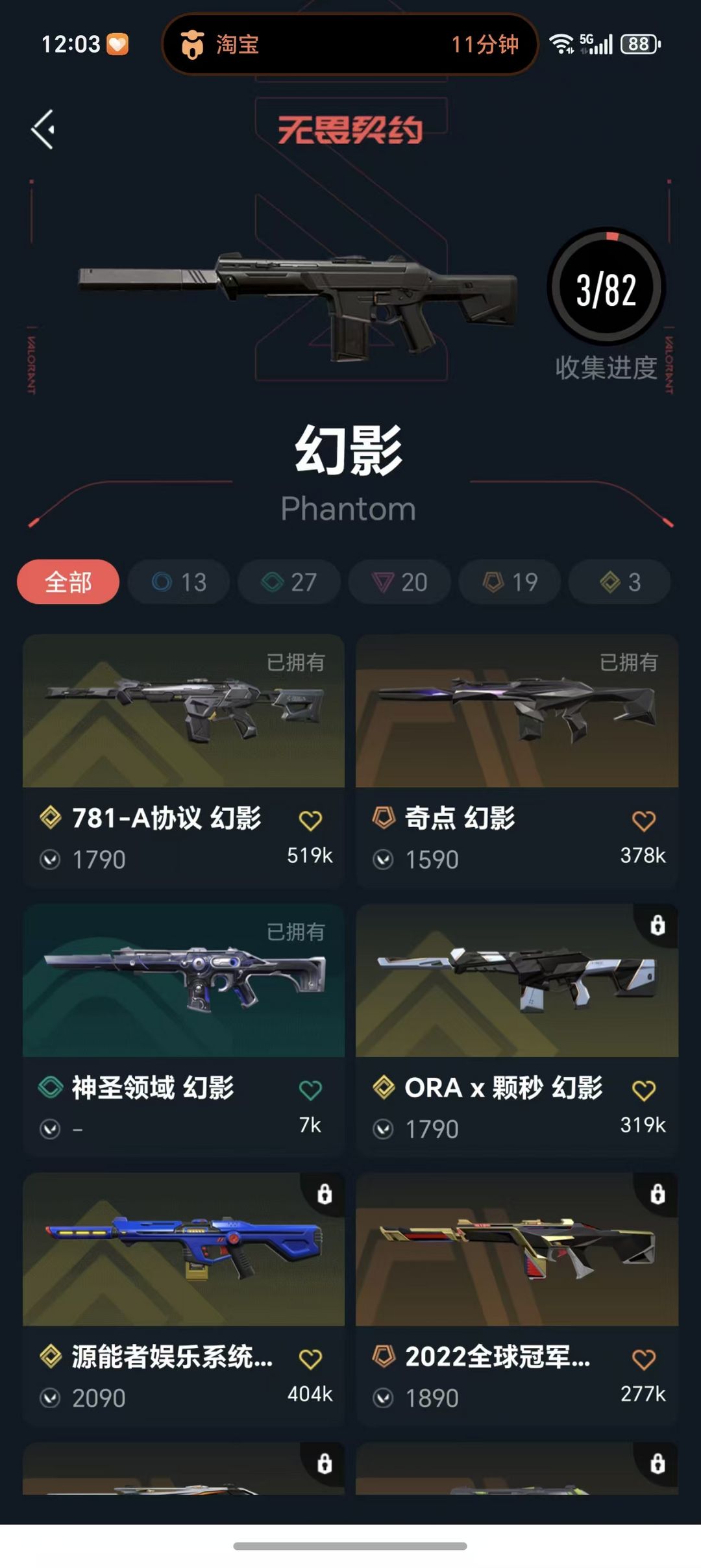Filter skins by the green tier showing 27

[289, 582]
